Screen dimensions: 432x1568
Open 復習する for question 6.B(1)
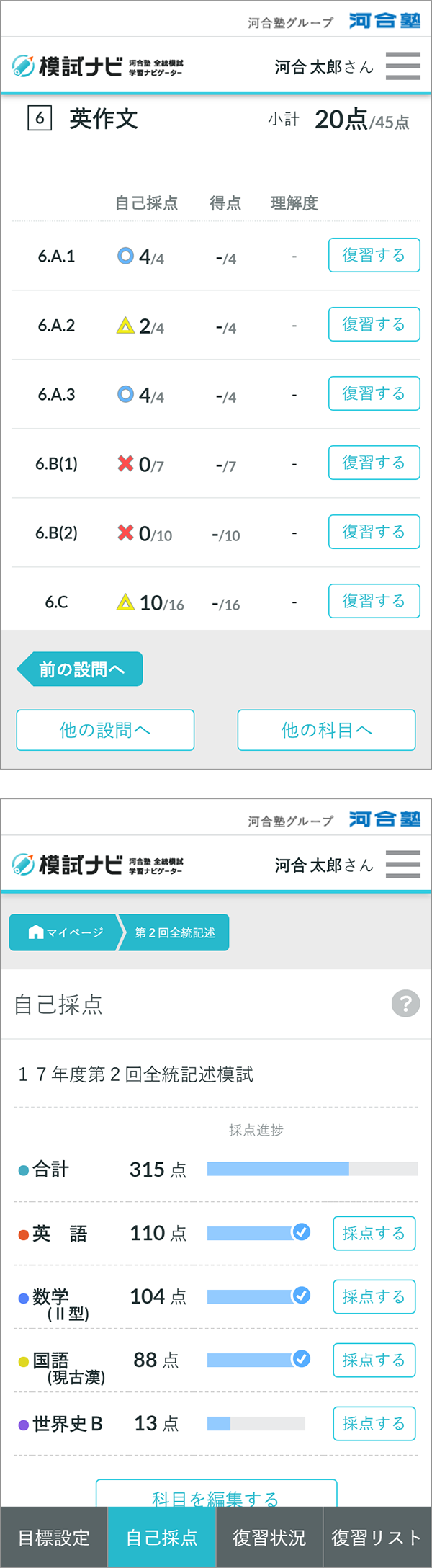click(x=374, y=463)
